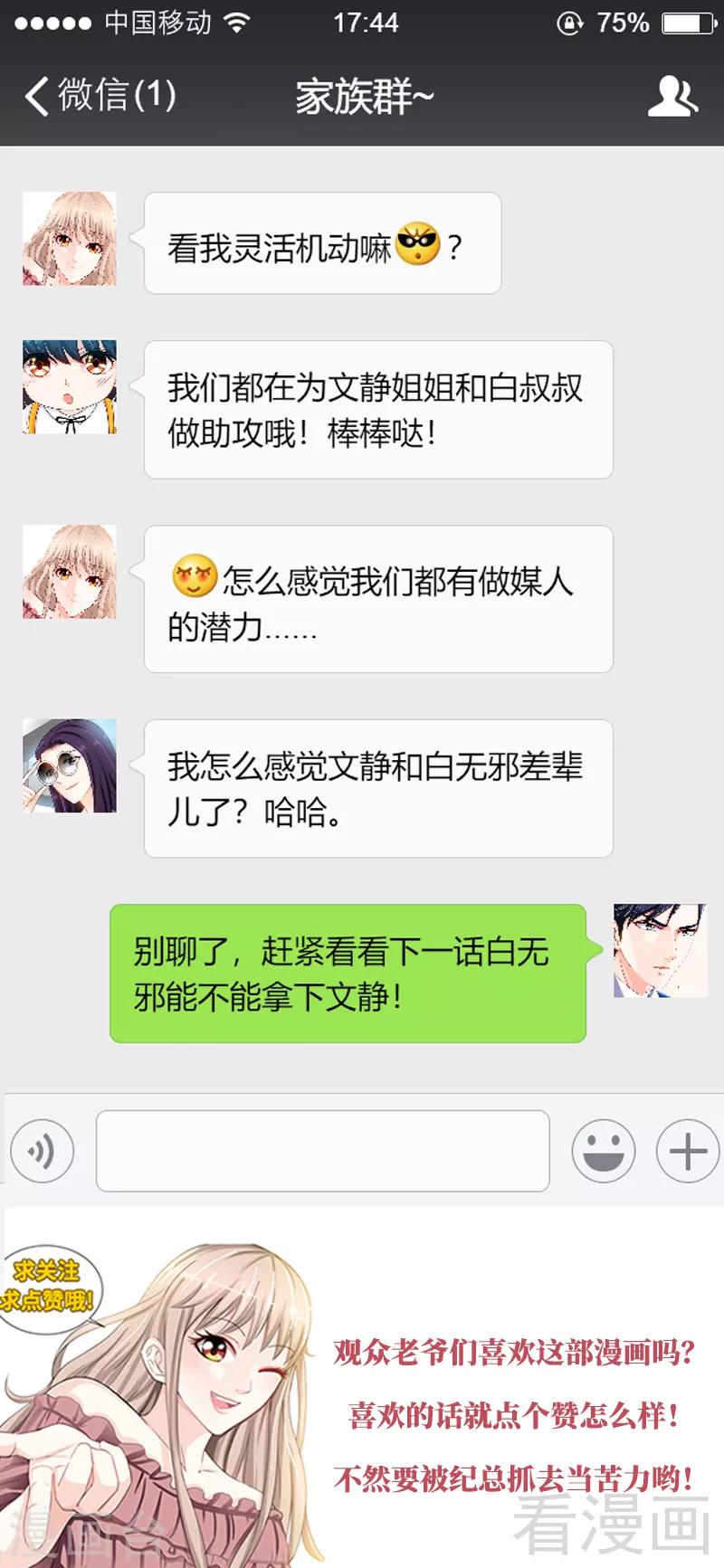Tap the blonde girl's avatar
Viewport: 724px width, 1568px height.
coord(70,238)
